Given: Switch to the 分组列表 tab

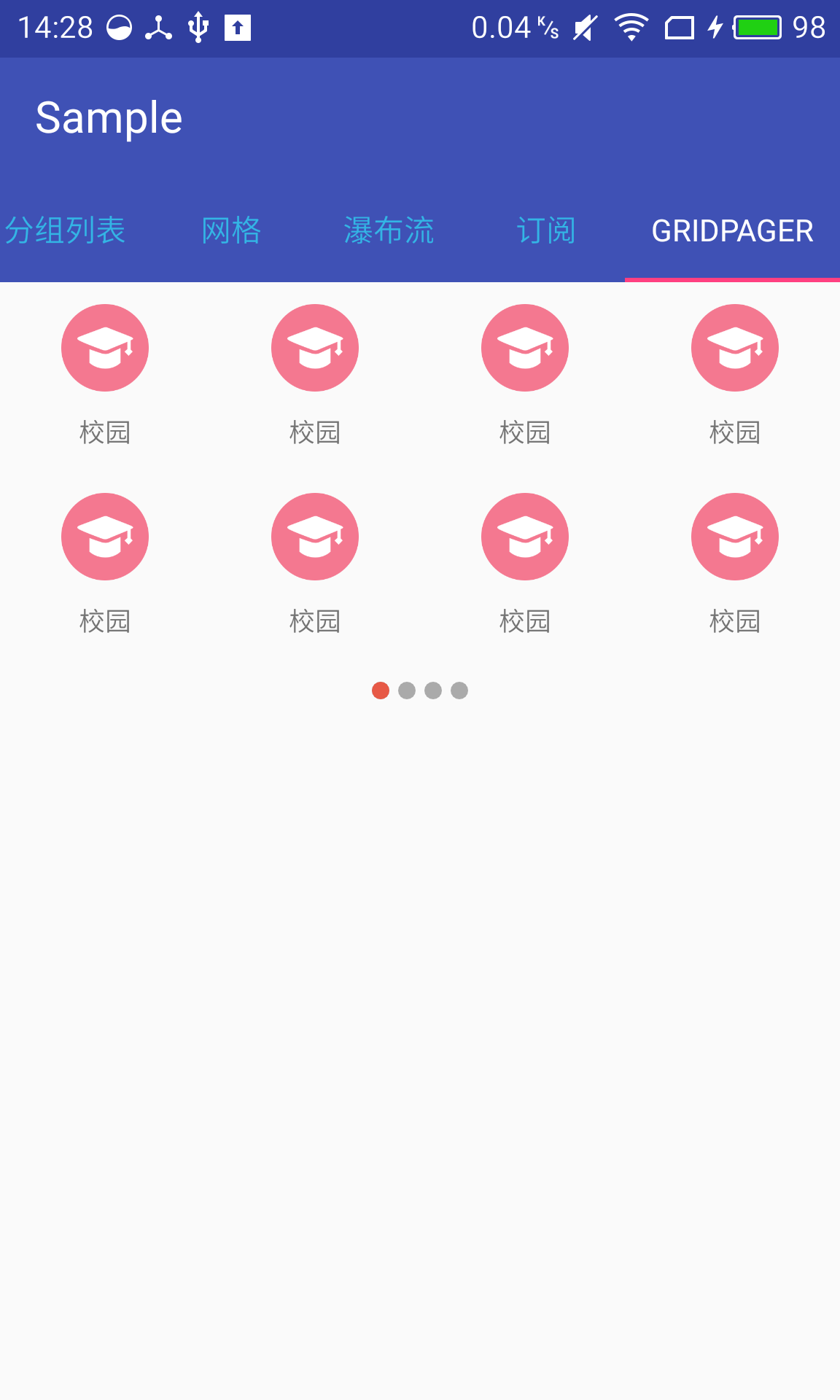Looking at the screenshot, I should coord(66,231).
